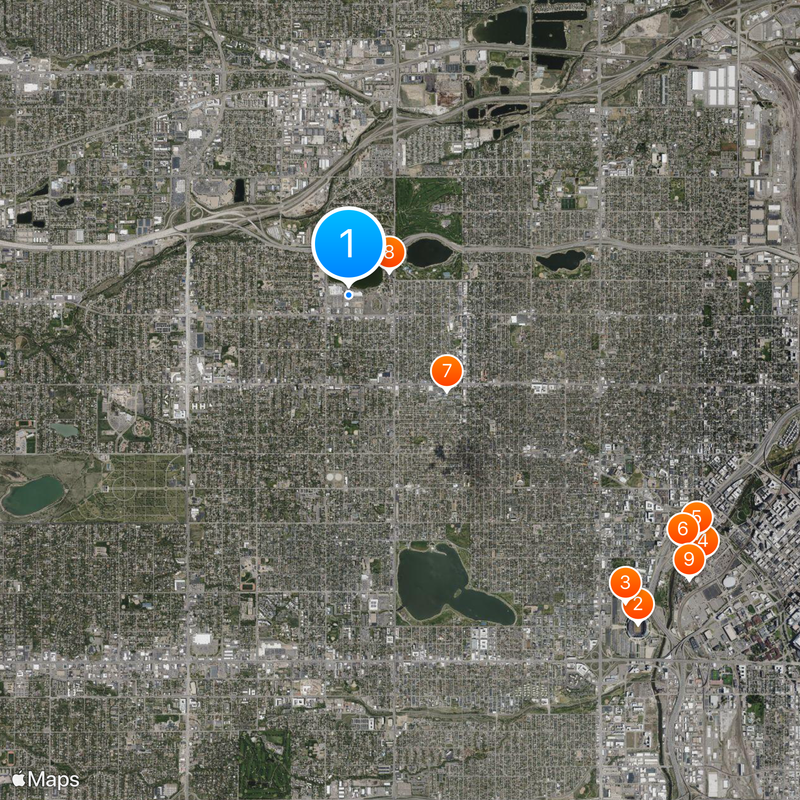Select orange map pin number 9

(689, 560)
